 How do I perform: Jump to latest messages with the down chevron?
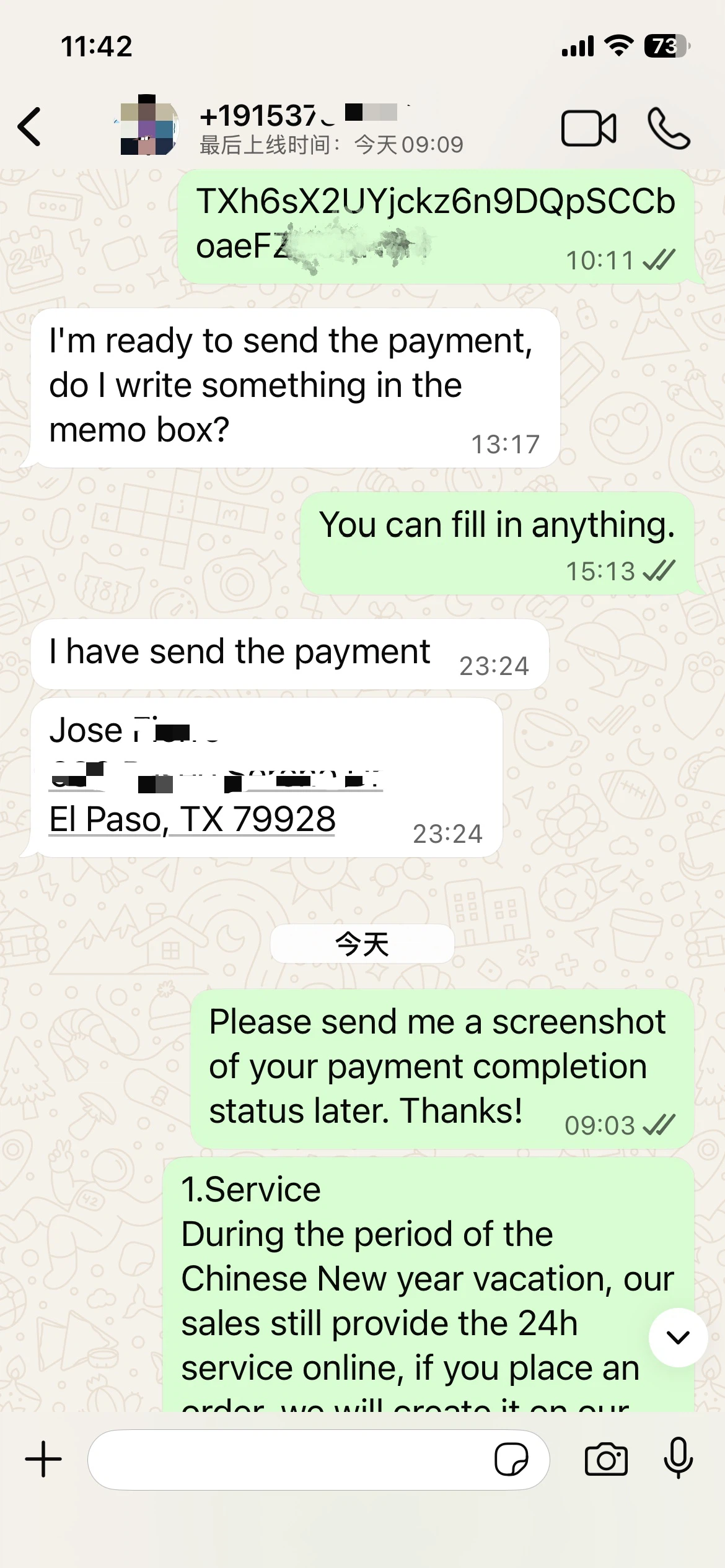click(678, 1338)
